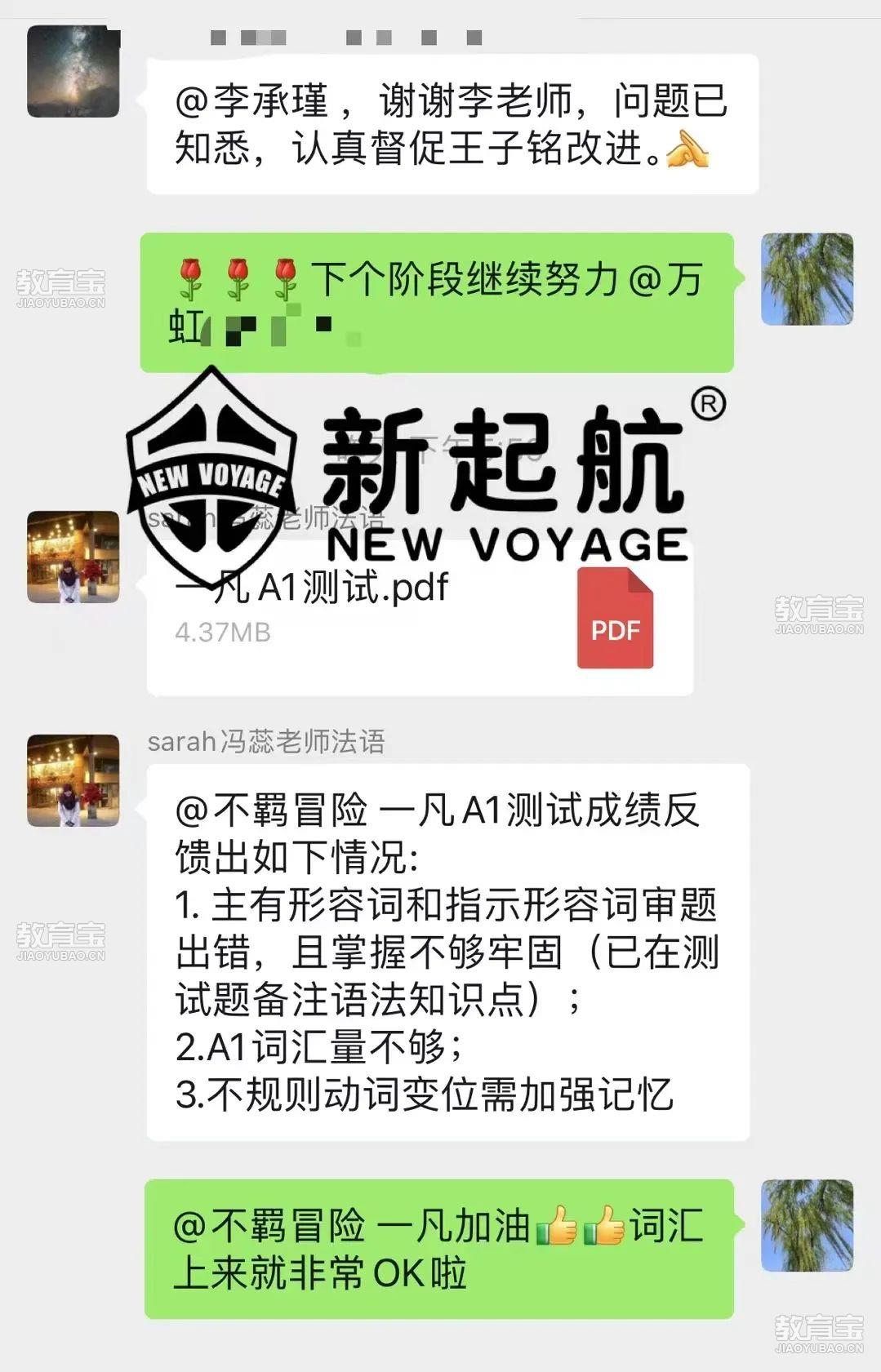This screenshot has width=881, height=1372.
Task: Open sarah冯蕊's avatar beside the PDF message
Action: (73, 557)
